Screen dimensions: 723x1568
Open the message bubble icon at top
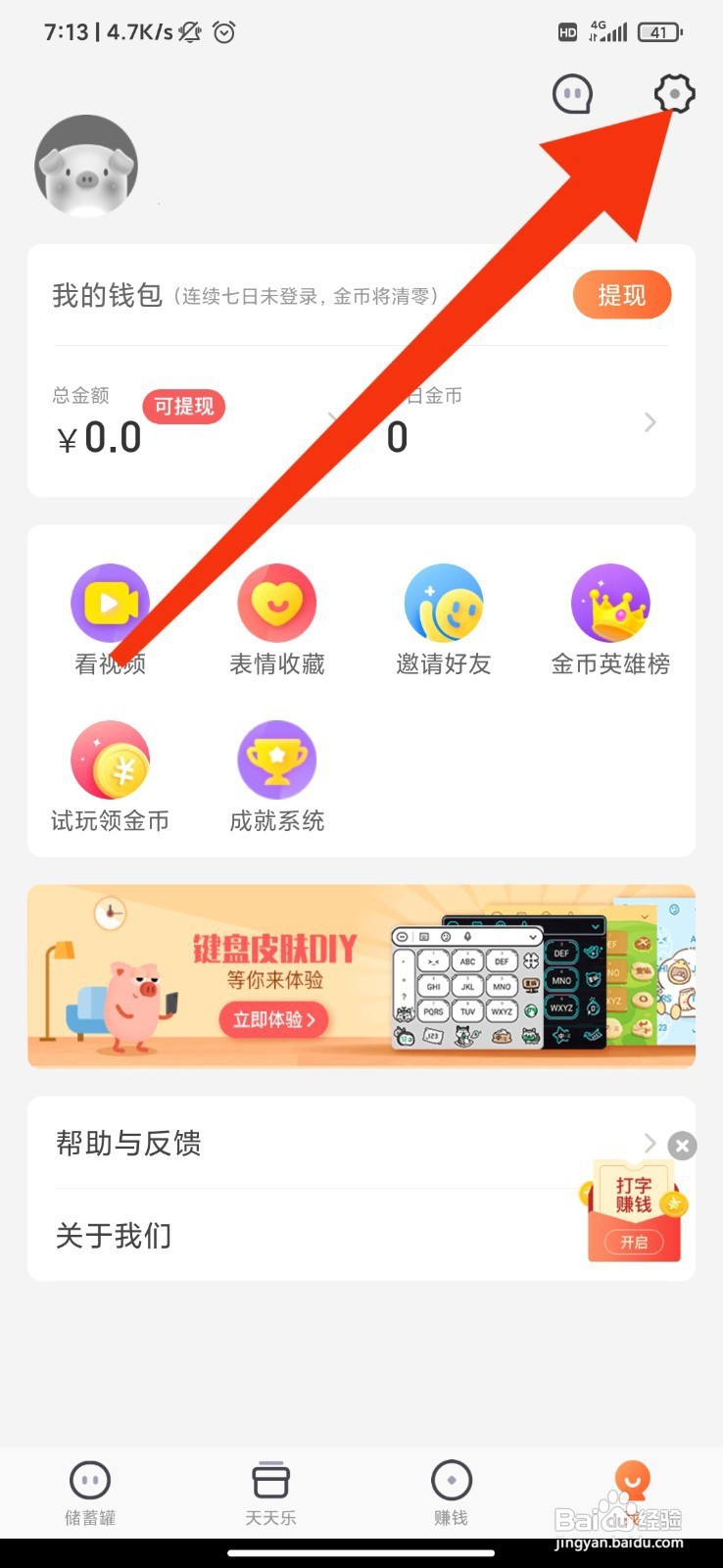tap(572, 94)
